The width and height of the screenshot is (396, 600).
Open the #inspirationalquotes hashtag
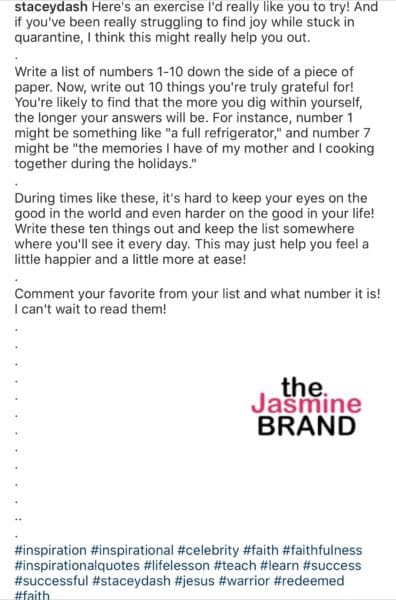pos(77,566)
